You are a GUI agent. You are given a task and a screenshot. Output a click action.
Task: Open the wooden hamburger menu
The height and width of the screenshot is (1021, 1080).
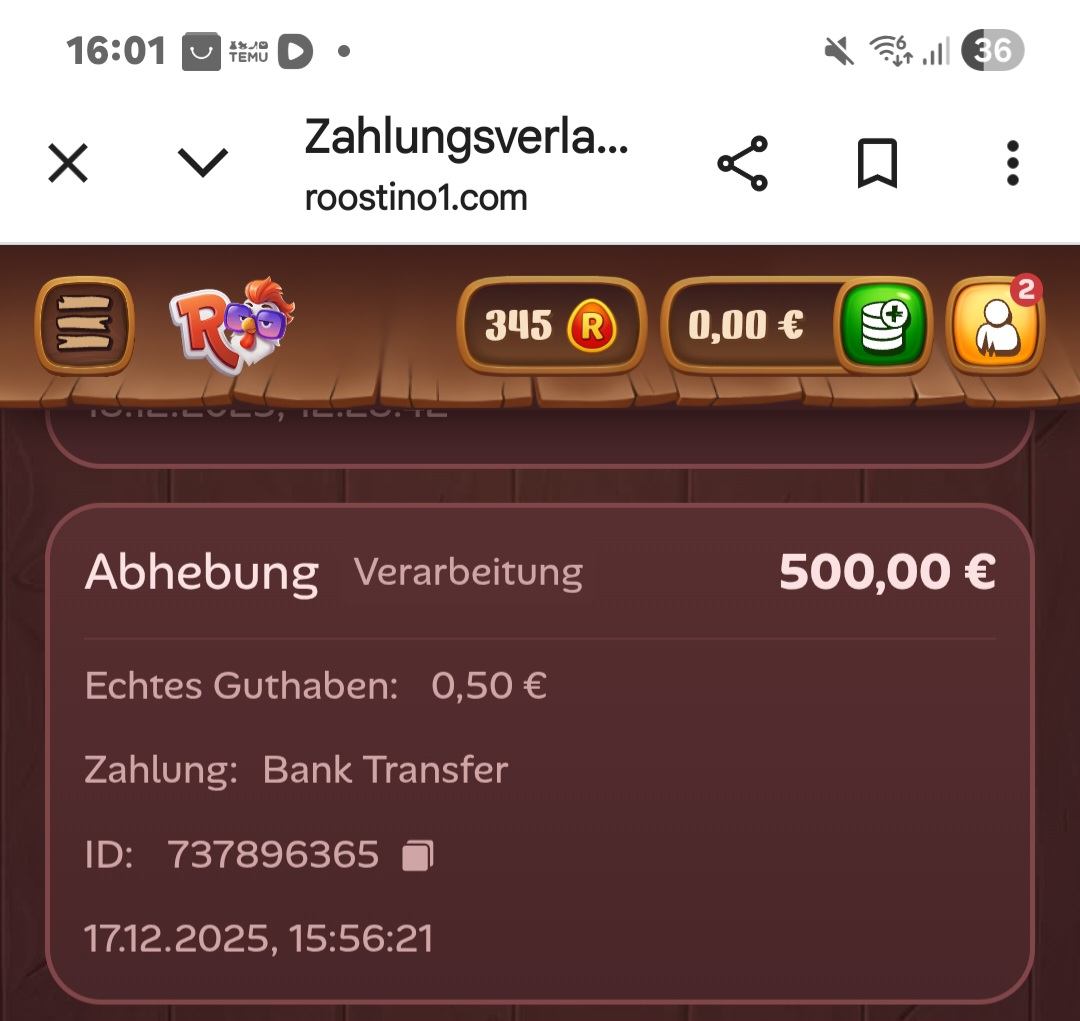84,325
